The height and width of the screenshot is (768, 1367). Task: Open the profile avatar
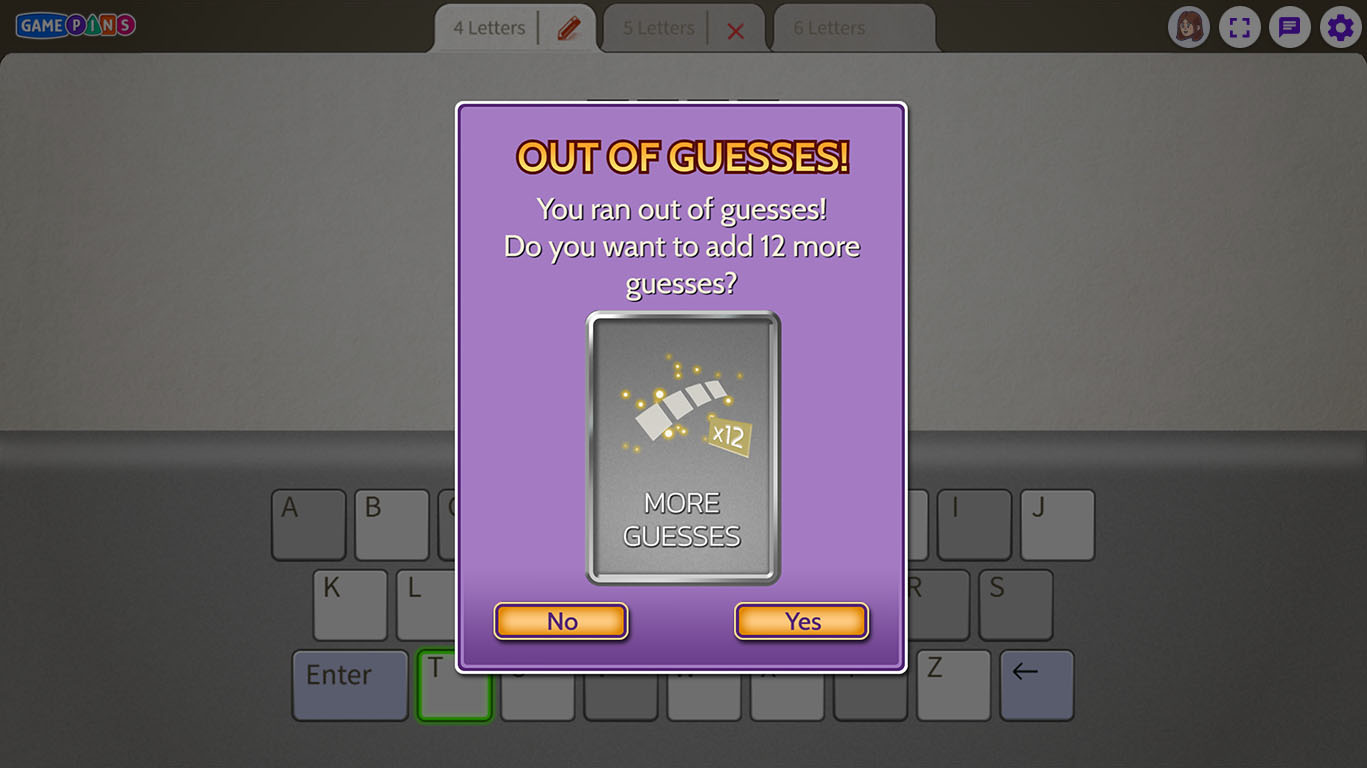coord(1188,27)
